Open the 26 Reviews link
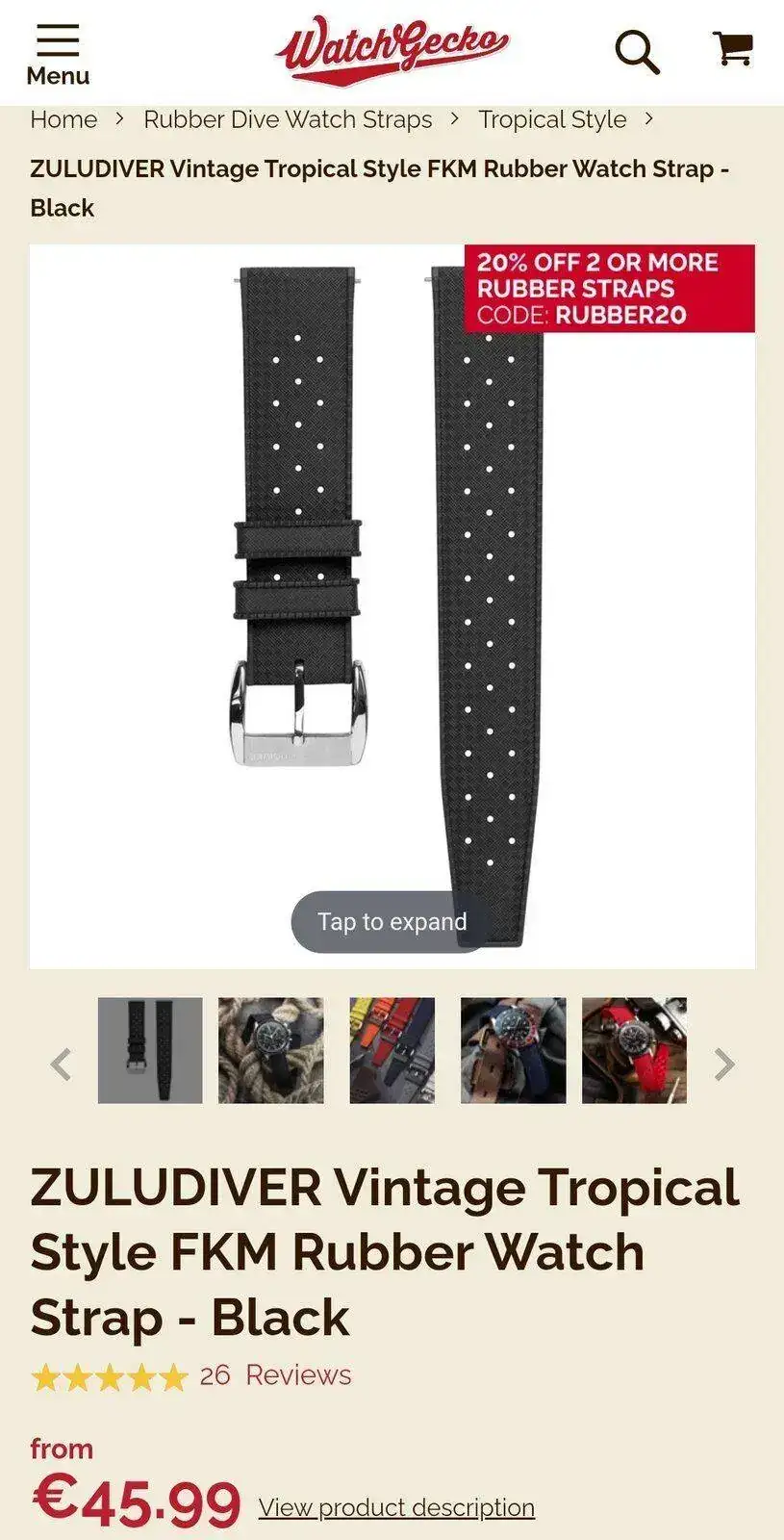The image size is (784, 1540). [276, 1375]
